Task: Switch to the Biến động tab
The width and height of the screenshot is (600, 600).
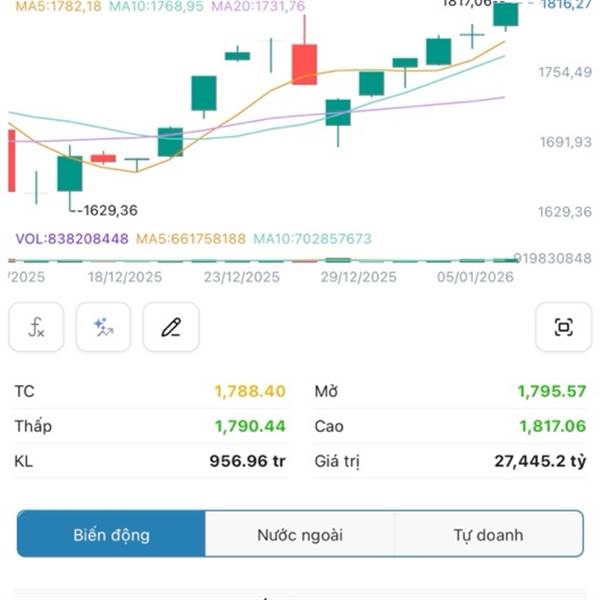Action: tap(111, 534)
